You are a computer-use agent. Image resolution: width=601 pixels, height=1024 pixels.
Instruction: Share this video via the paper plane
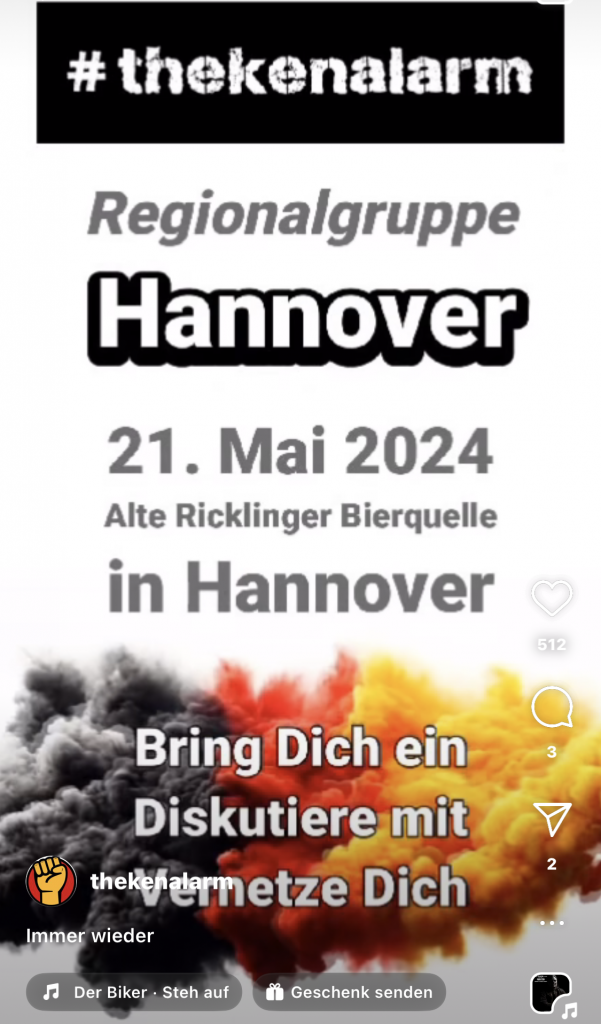tap(551, 820)
